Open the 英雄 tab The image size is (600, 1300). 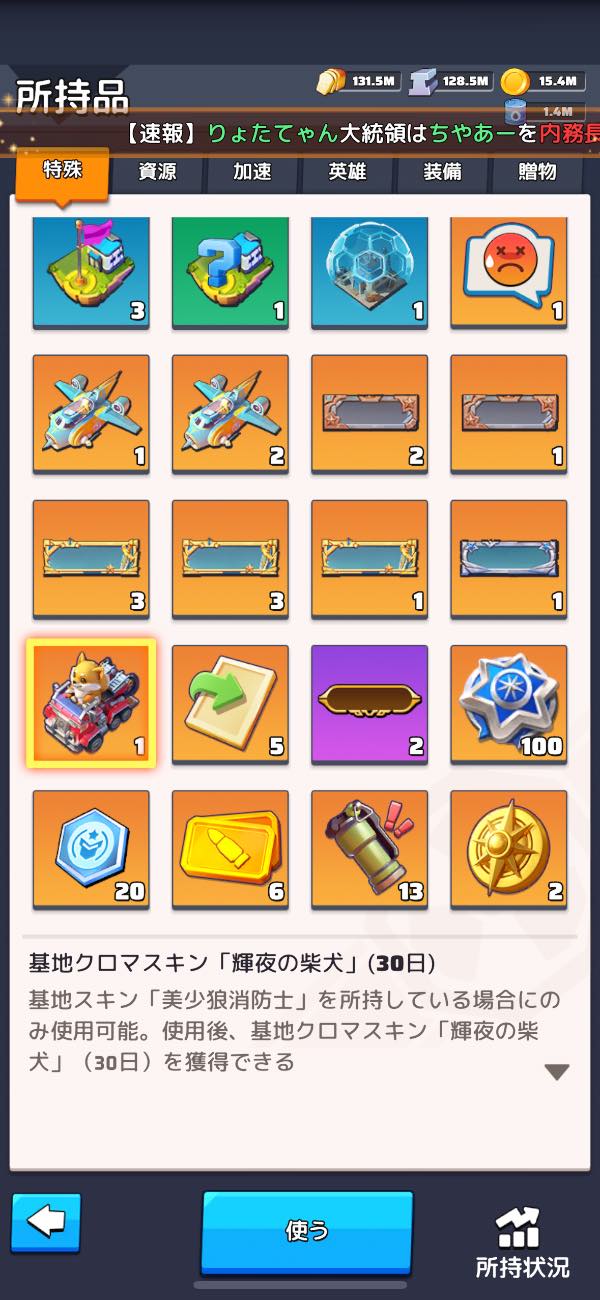[x=347, y=172]
